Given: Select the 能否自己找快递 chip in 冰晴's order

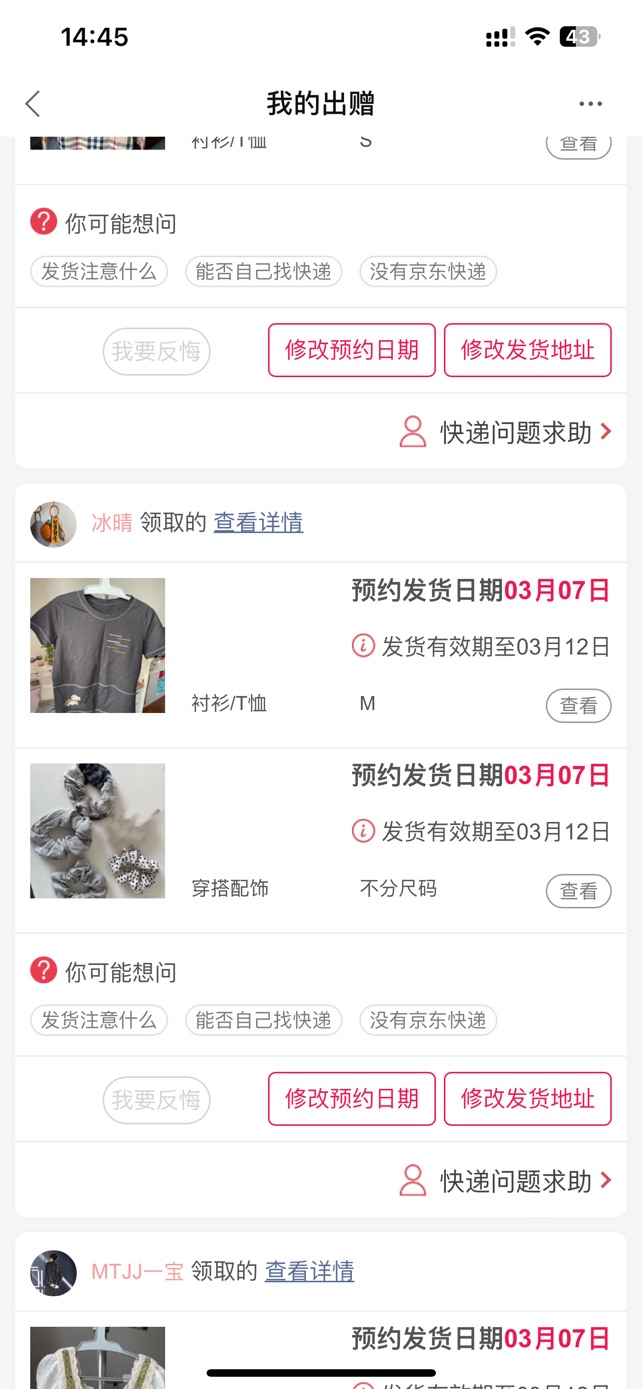Looking at the screenshot, I should tap(264, 1020).
